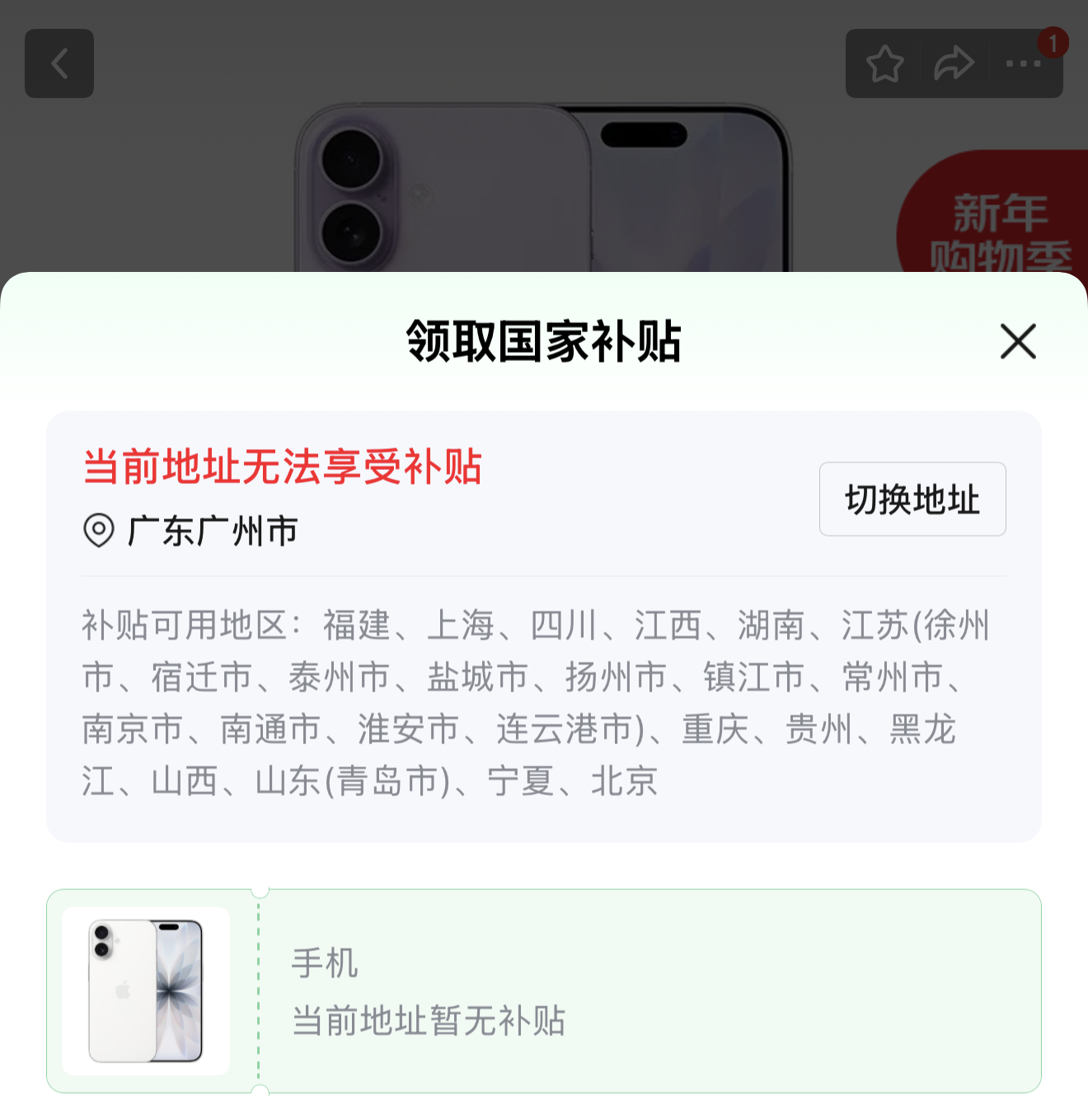Open the more options ellipsis menu
This screenshot has height=1120, width=1088.
pyautogui.click(x=1022, y=63)
